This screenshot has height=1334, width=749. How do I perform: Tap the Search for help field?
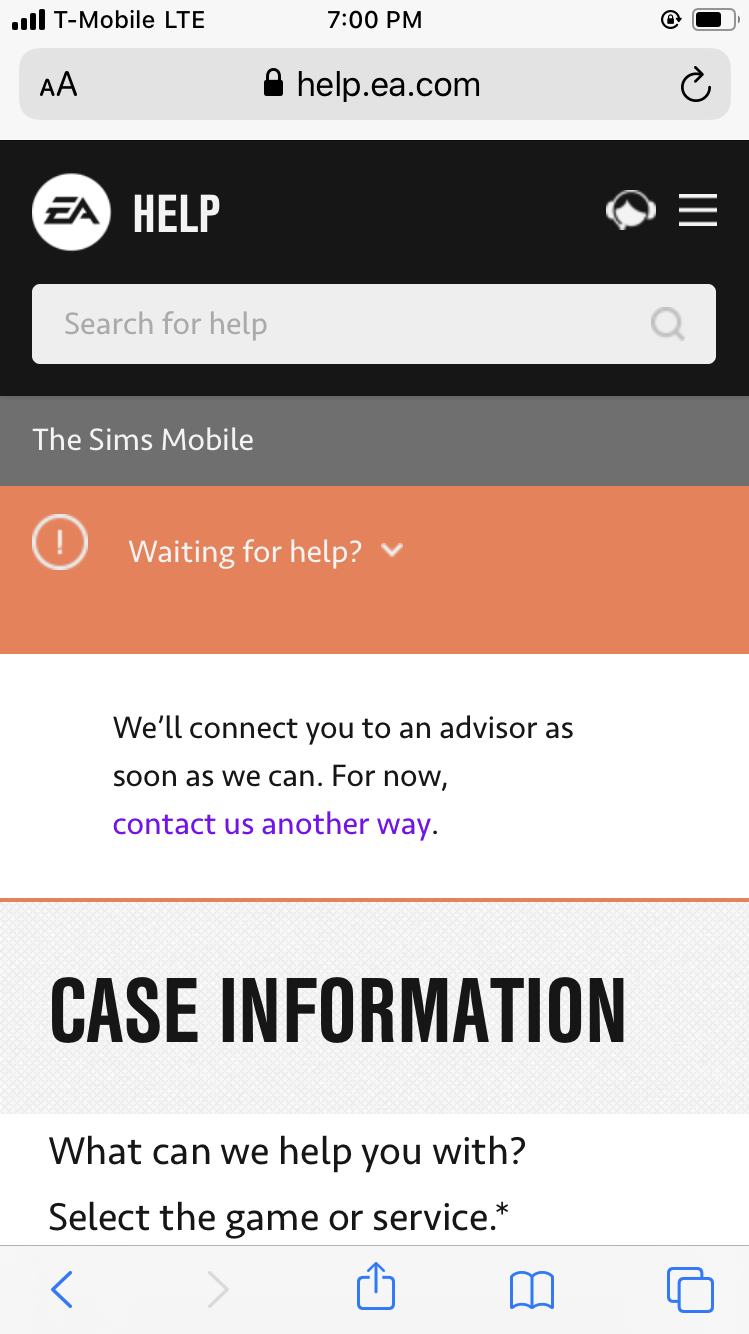pyautogui.click(x=374, y=324)
